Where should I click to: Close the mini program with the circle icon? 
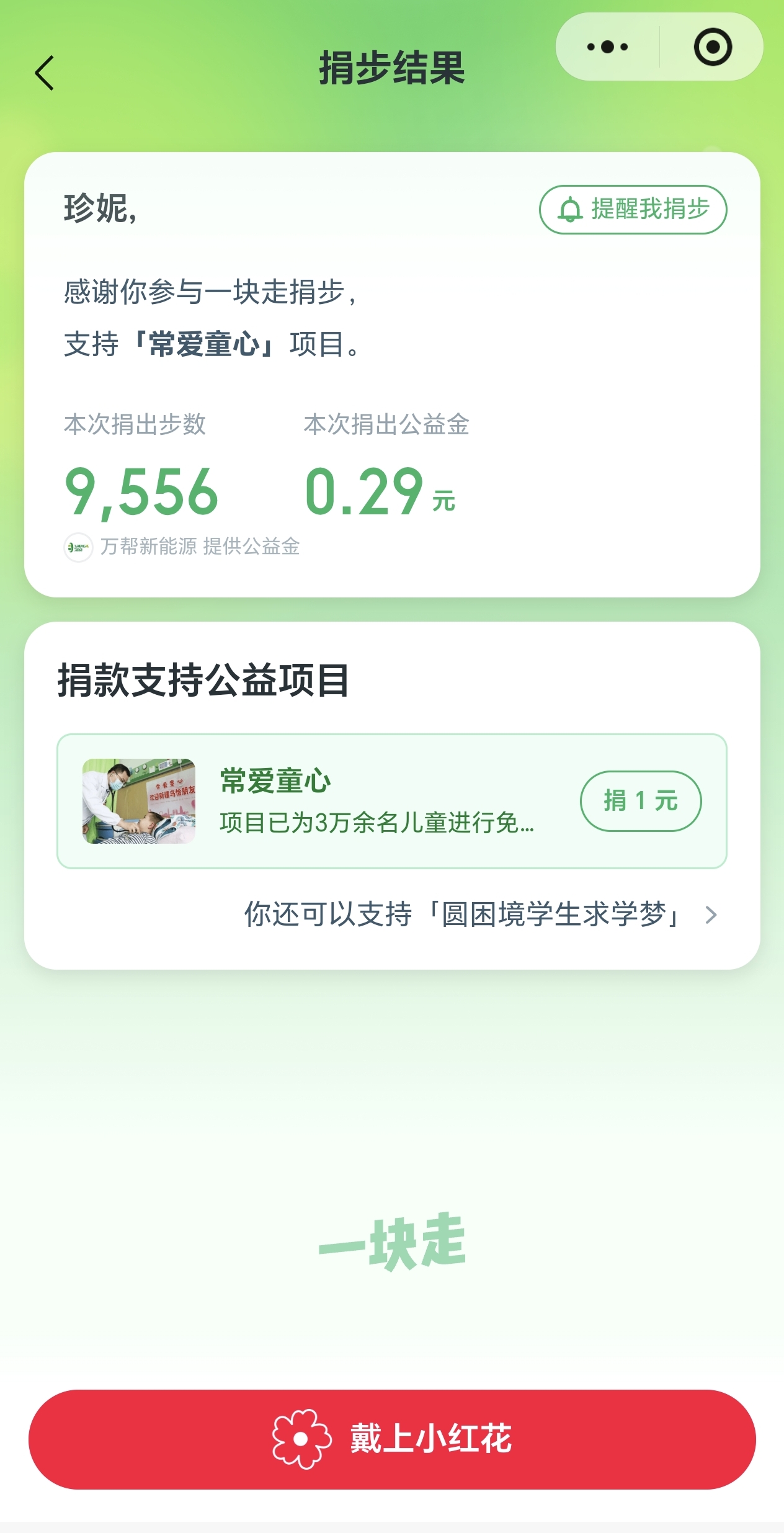[713, 47]
